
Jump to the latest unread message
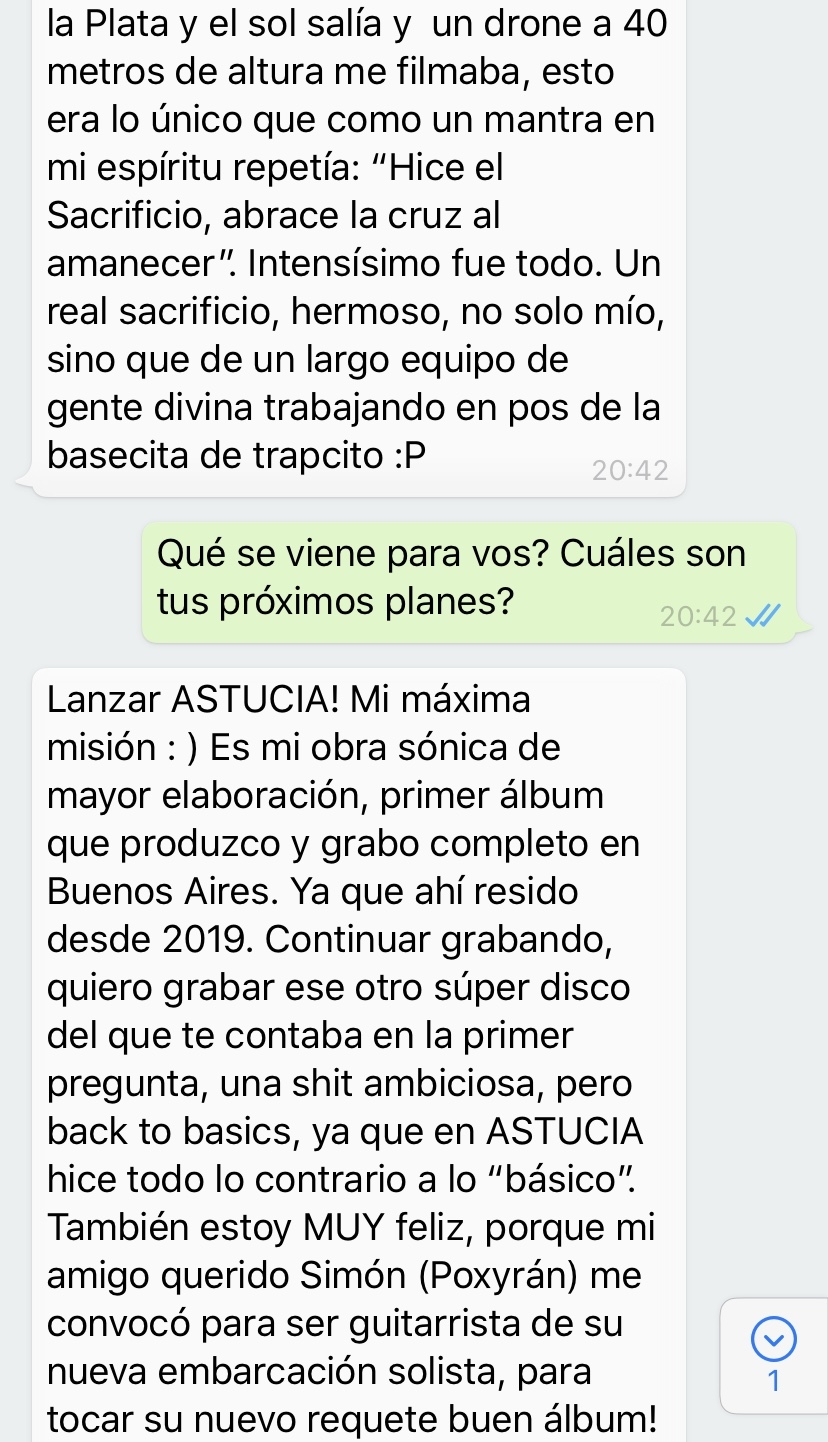773,1353
